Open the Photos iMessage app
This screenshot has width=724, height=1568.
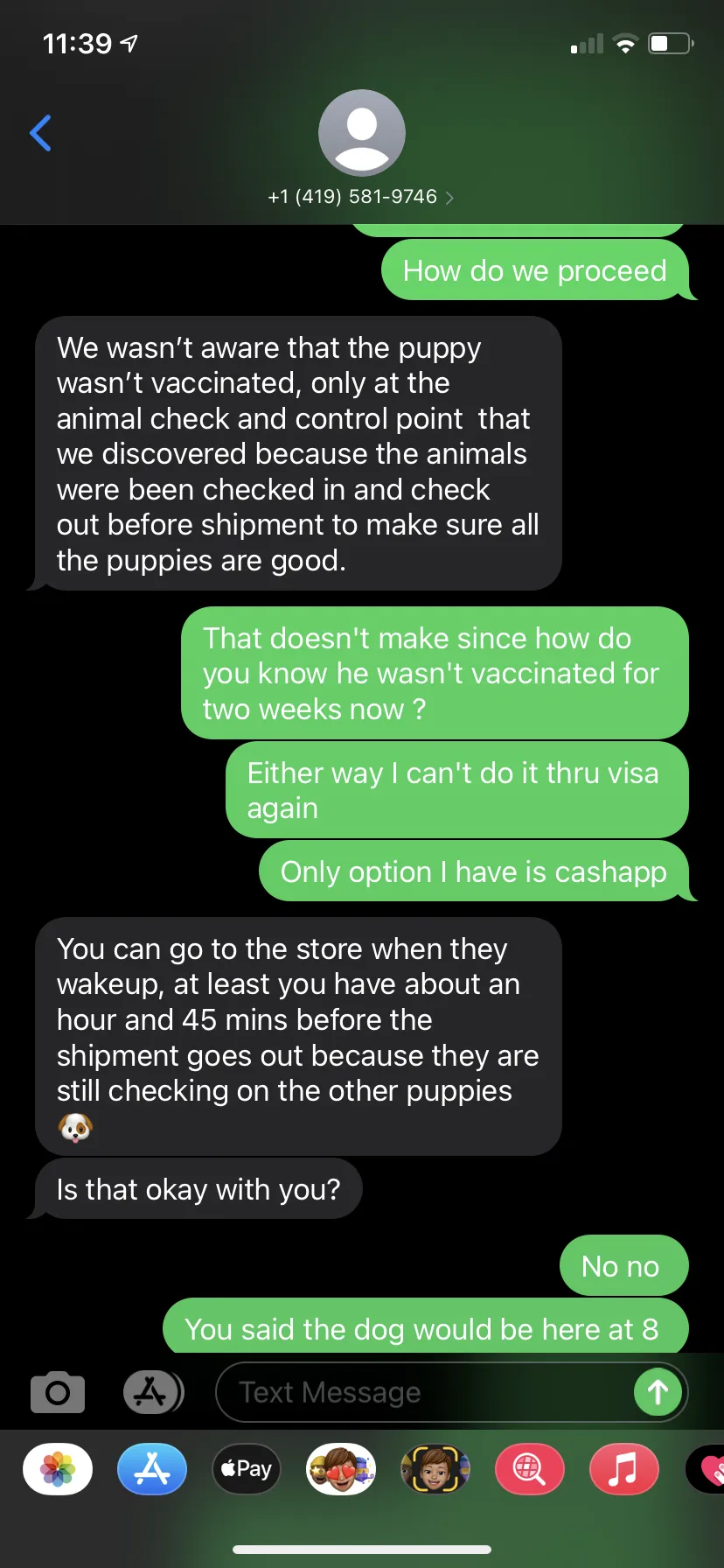(58, 1469)
